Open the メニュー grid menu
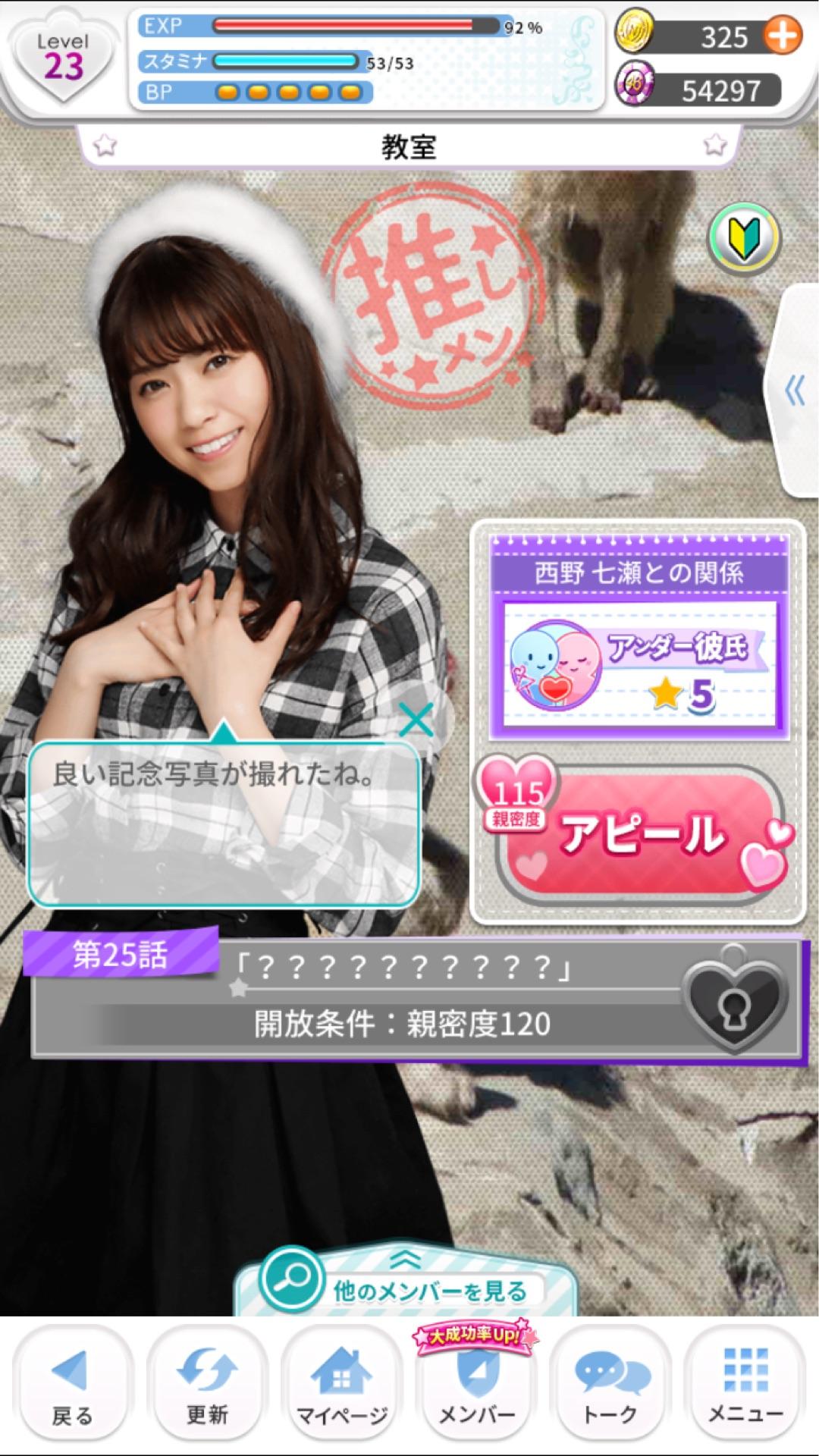The image size is (819, 1456). [745, 1387]
